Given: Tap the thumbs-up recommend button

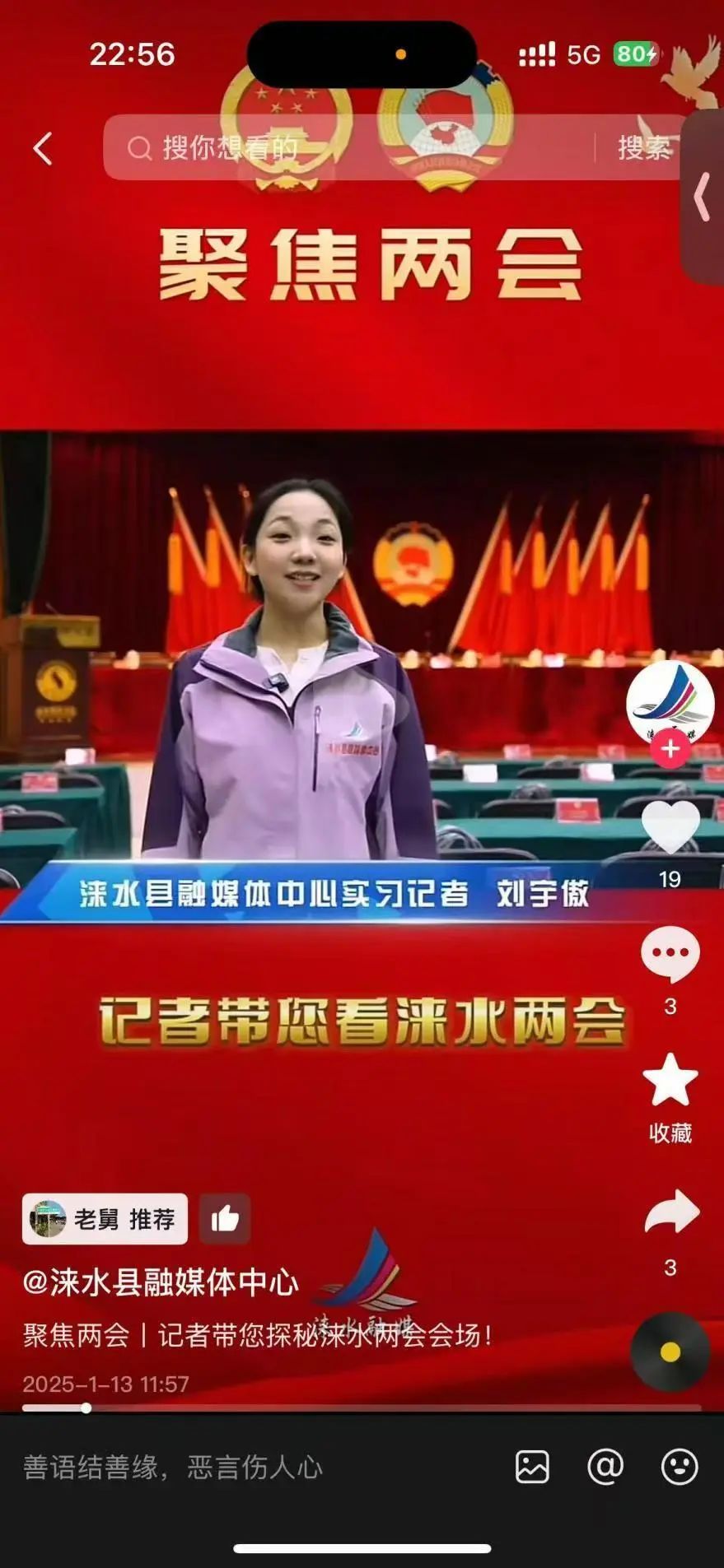Looking at the screenshot, I should coord(225,1219).
